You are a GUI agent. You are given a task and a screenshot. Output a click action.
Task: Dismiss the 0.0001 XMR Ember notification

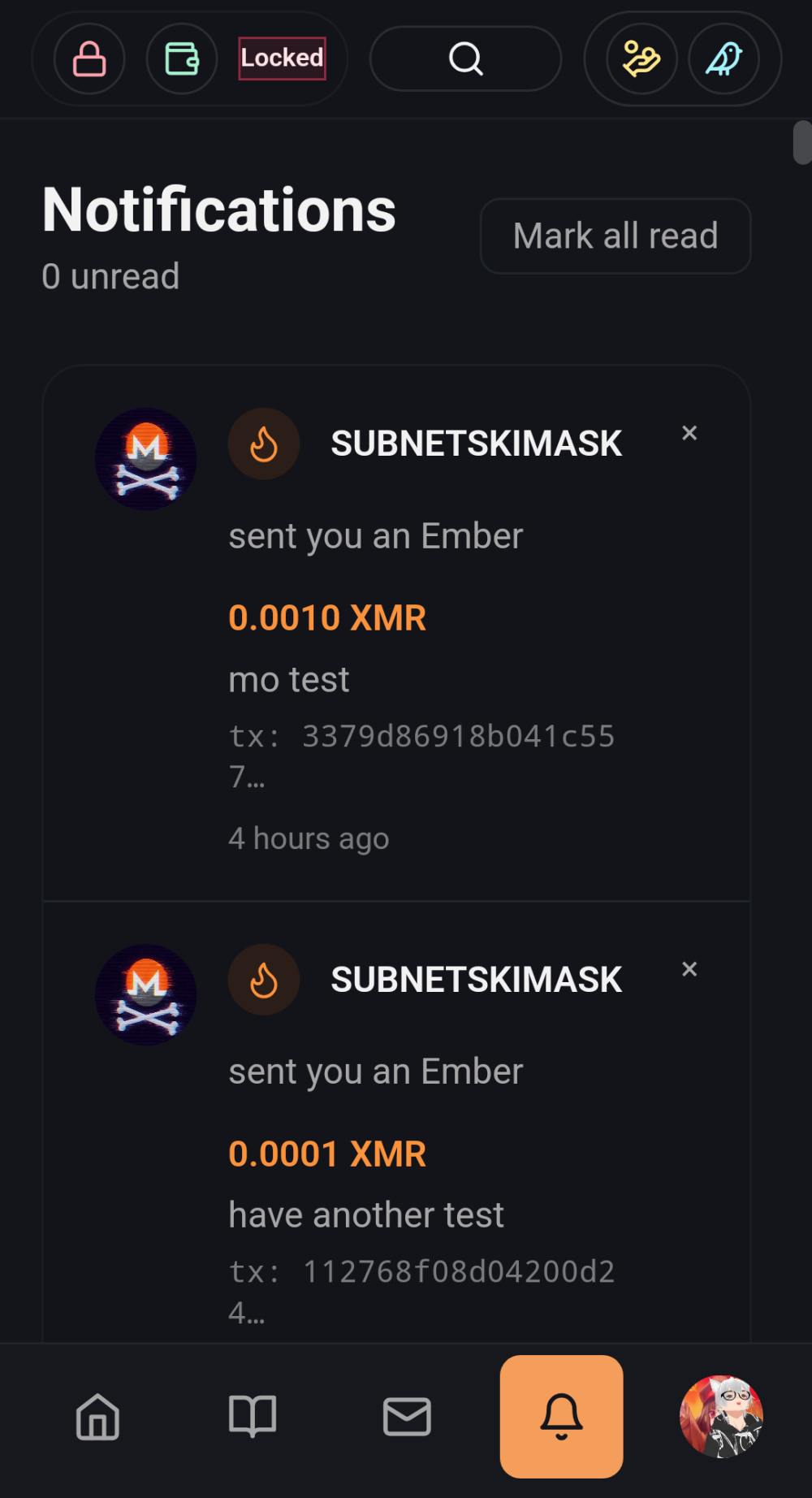click(689, 969)
